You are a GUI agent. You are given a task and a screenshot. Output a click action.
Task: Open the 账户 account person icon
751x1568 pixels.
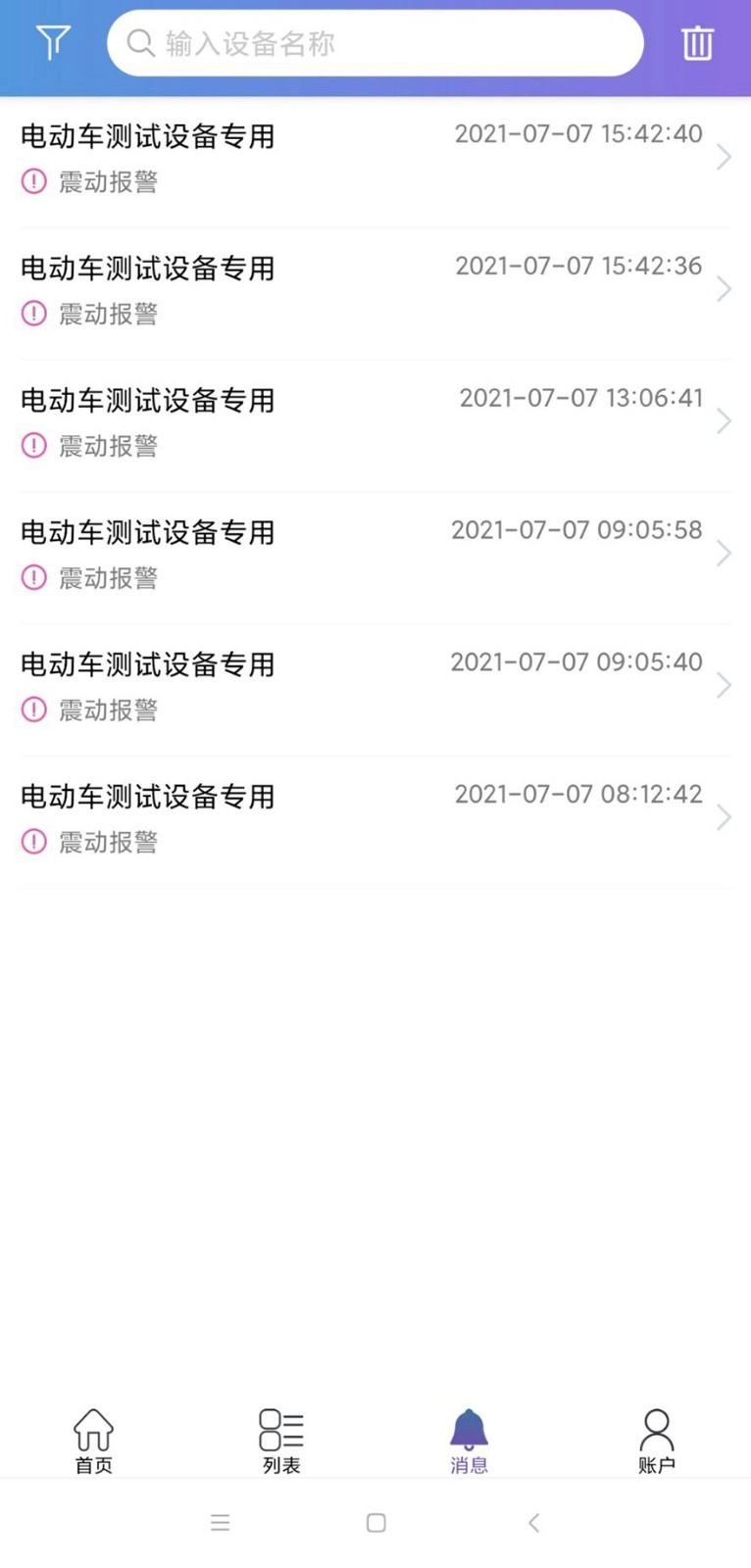[x=656, y=1432]
